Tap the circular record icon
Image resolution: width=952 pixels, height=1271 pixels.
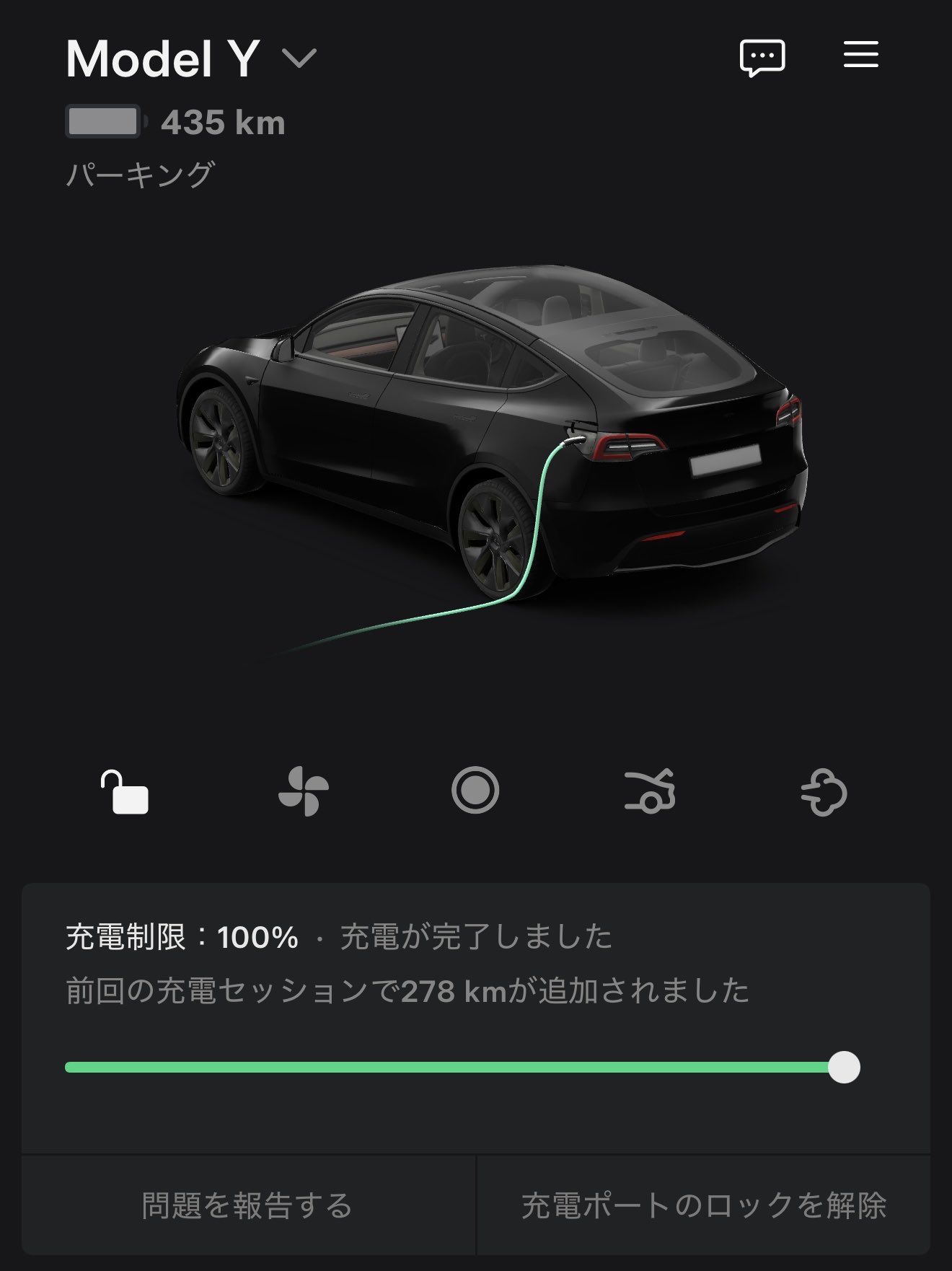tap(475, 791)
